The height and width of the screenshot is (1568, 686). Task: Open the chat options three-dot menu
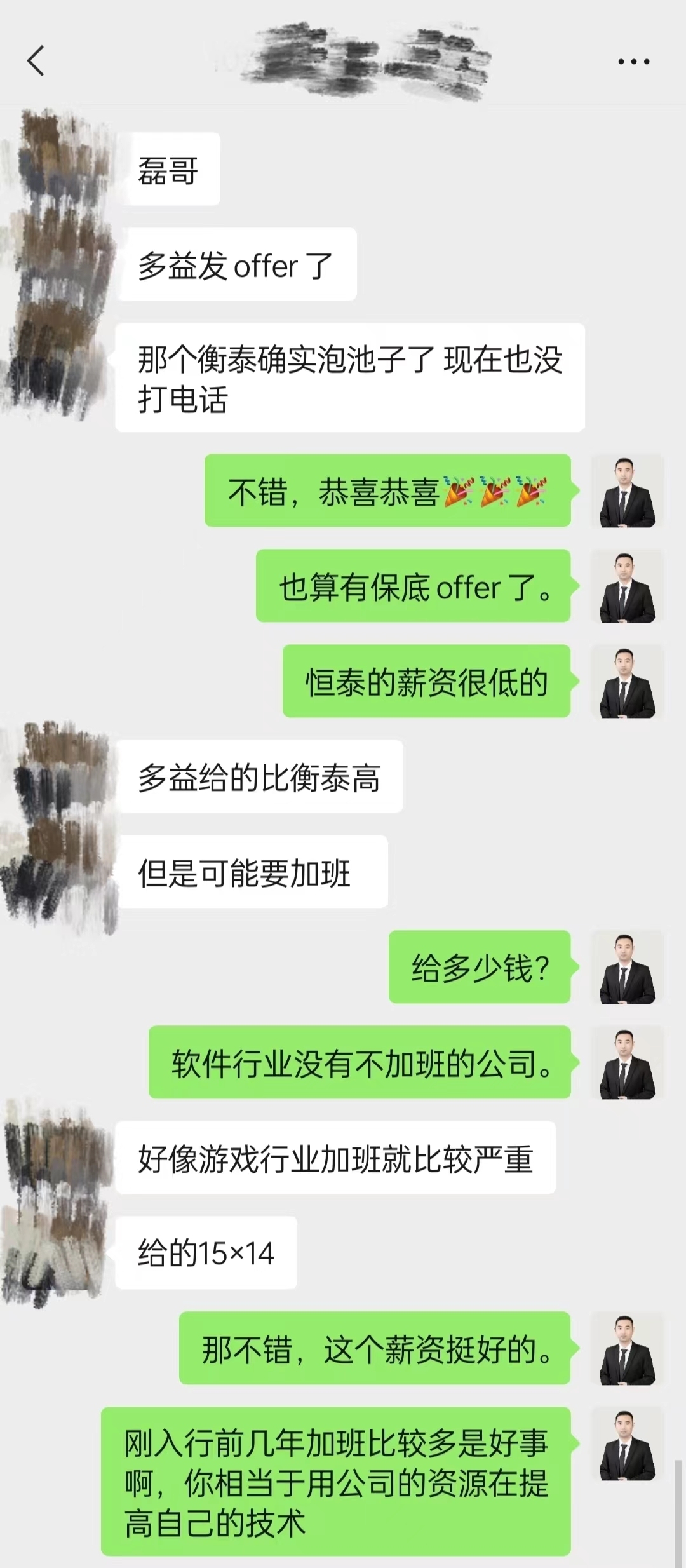[633, 62]
